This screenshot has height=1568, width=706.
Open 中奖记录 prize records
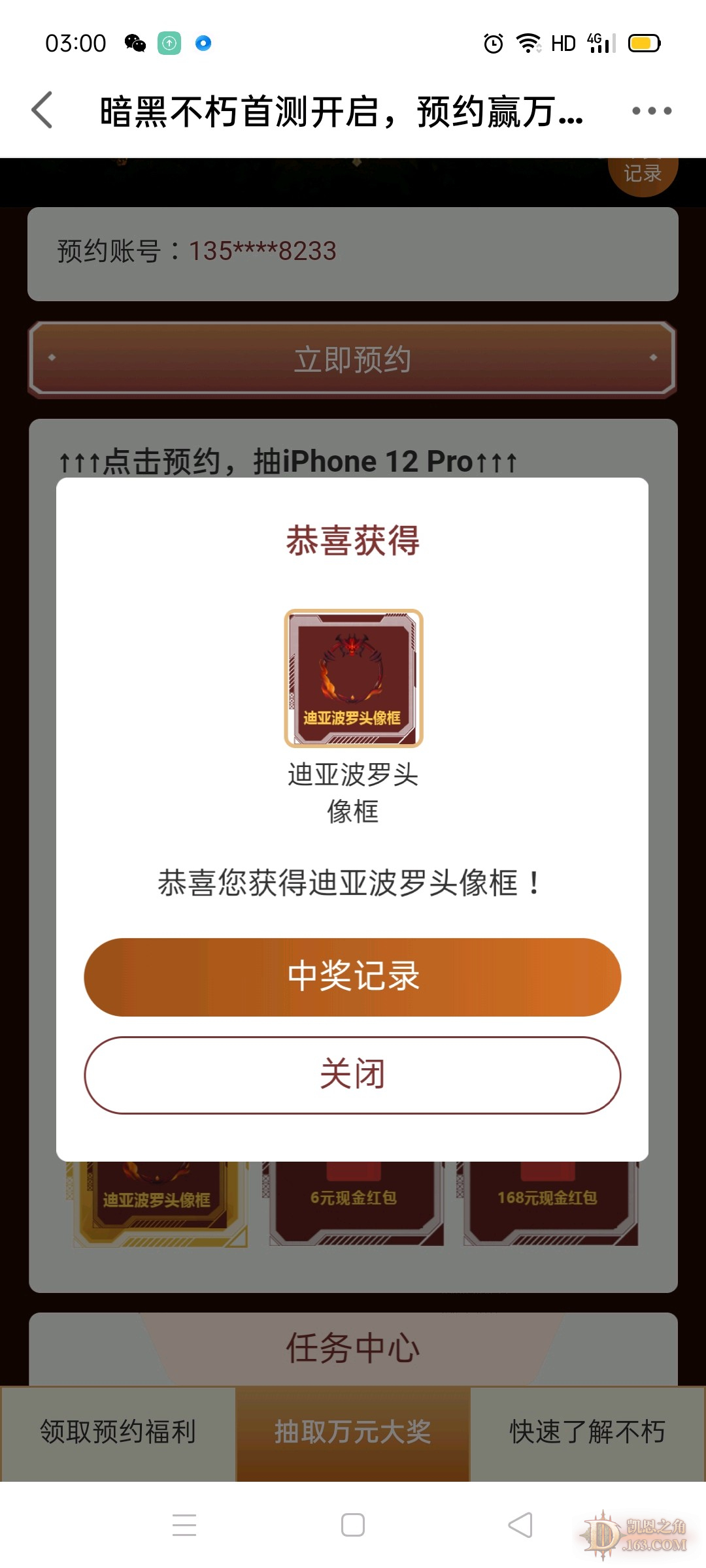tap(352, 977)
